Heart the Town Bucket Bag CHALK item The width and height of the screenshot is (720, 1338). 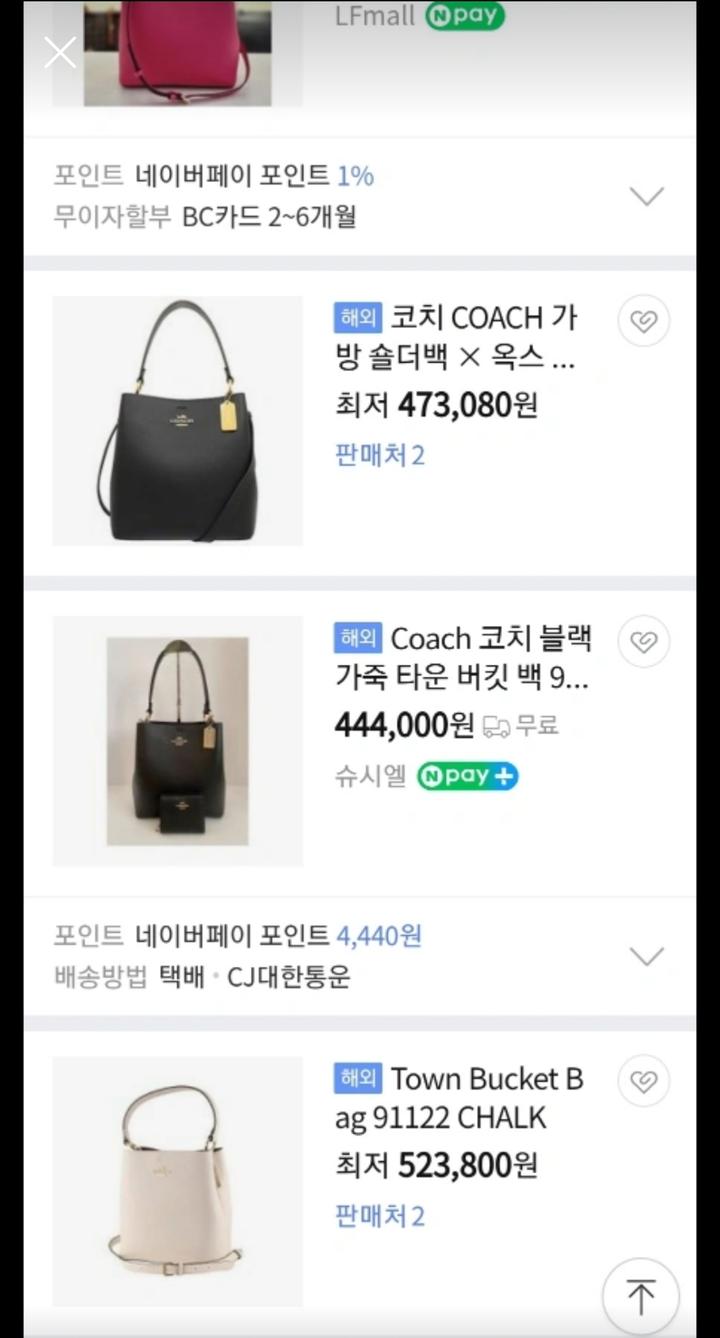click(x=643, y=1081)
